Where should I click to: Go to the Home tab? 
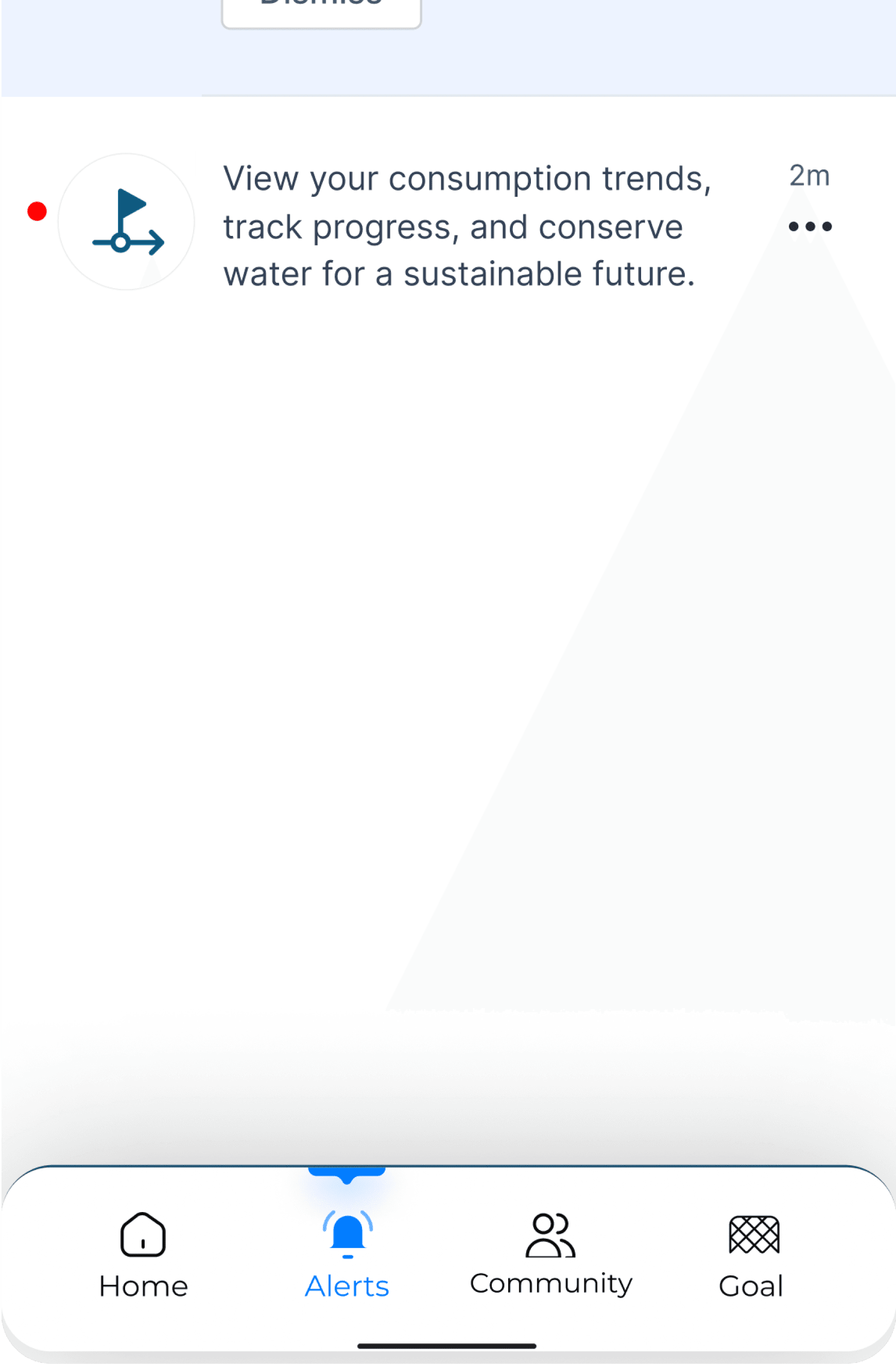[143, 1255]
